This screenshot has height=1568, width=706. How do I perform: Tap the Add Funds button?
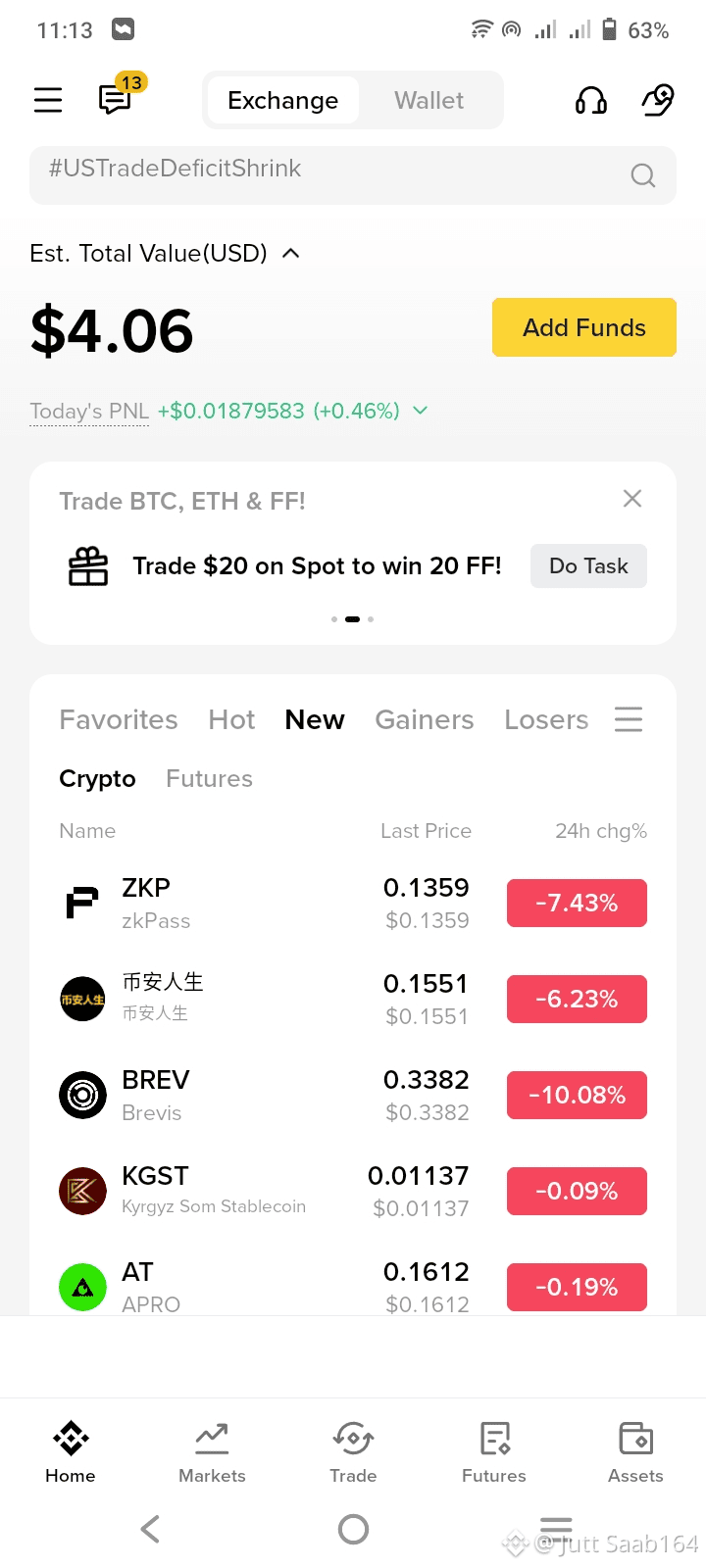583,327
